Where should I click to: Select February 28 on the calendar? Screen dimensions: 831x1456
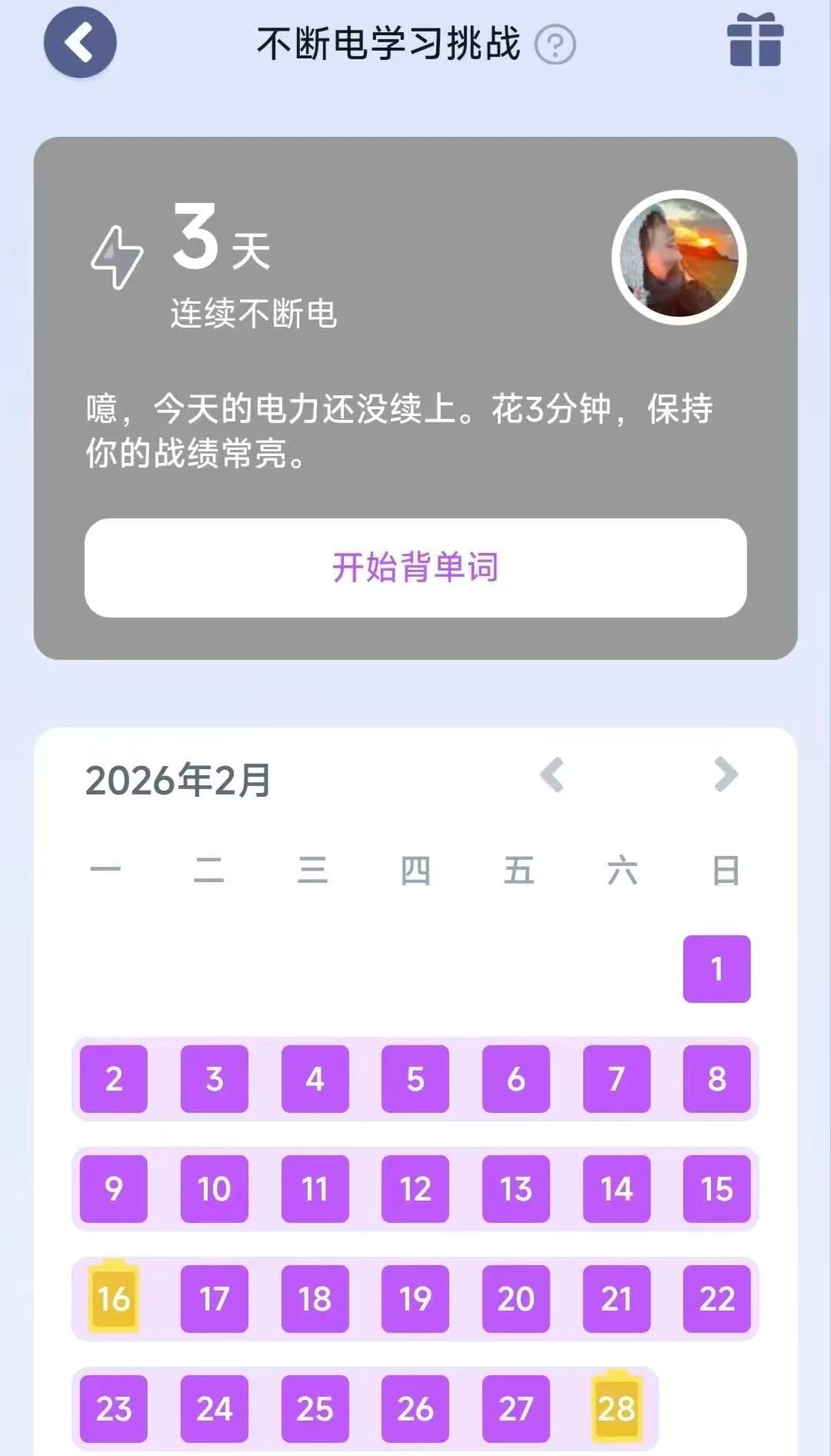click(x=616, y=1408)
